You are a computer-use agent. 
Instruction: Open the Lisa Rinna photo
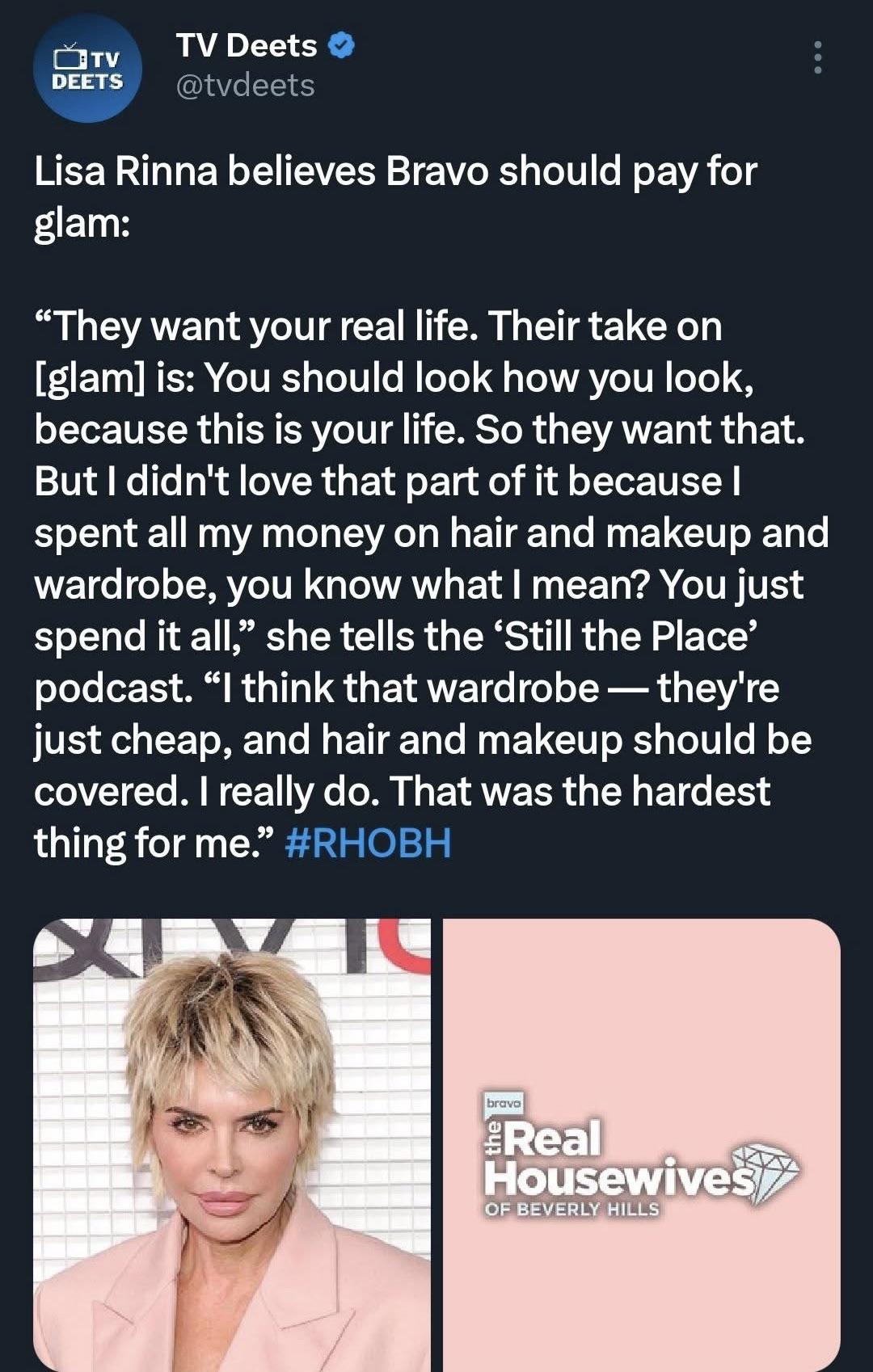click(232, 1143)
